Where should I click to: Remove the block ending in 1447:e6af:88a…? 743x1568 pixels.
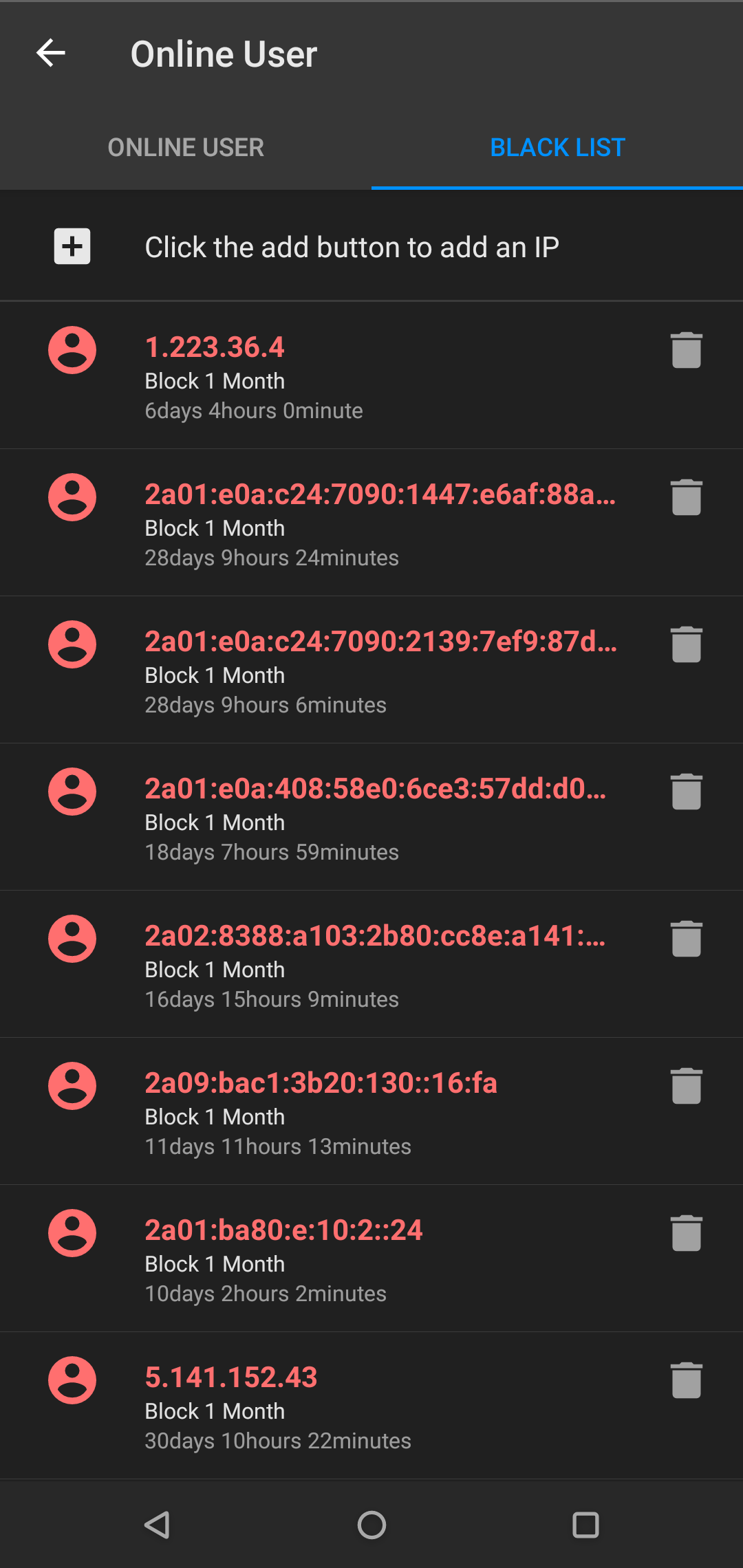686,497
